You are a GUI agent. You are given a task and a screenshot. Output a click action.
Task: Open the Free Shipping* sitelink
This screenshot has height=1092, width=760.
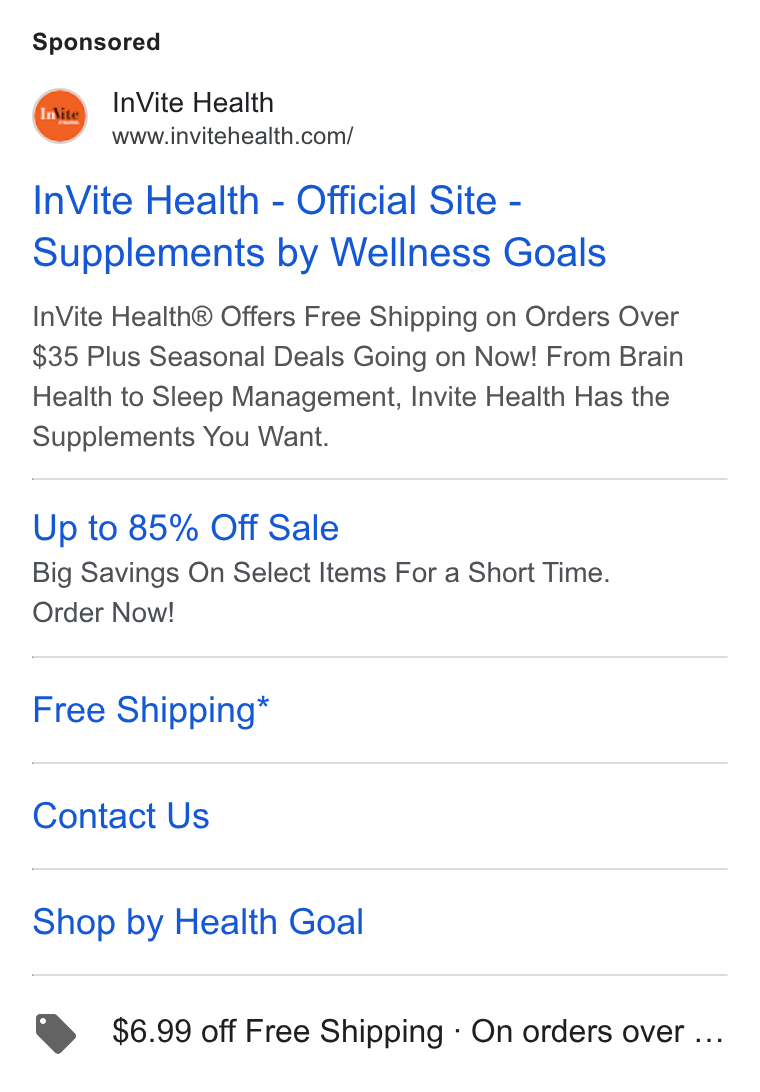pos(151,710)
